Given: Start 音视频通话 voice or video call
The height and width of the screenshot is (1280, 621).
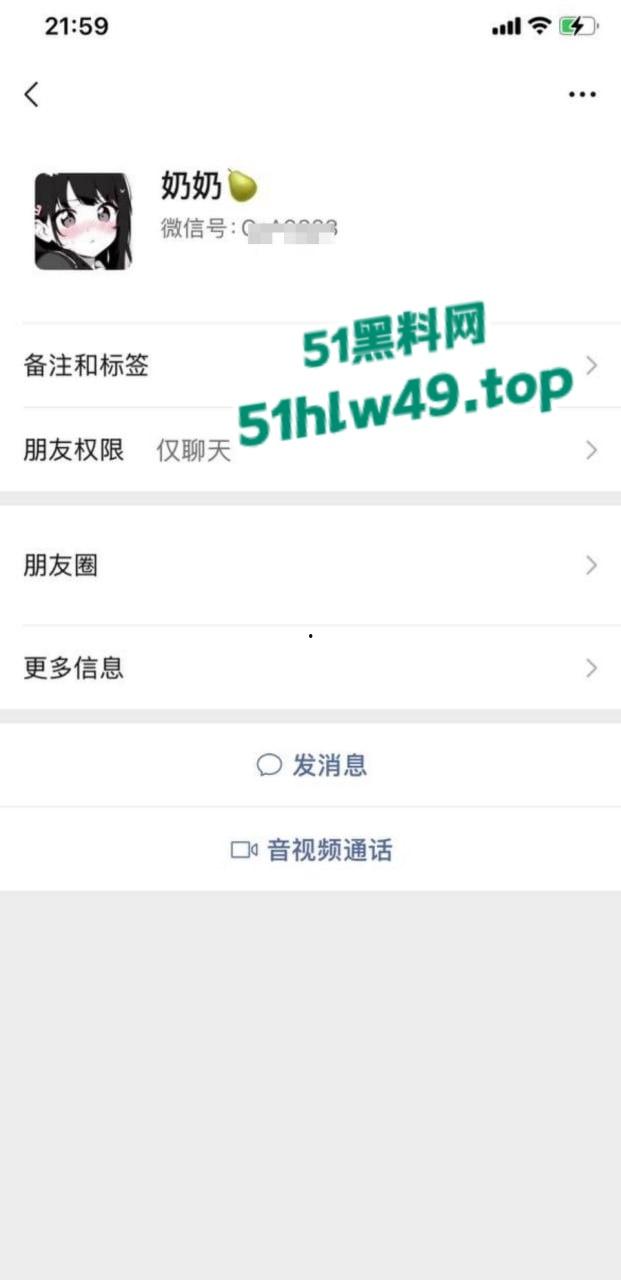Looking at the screenshot, I should (311, 850).
